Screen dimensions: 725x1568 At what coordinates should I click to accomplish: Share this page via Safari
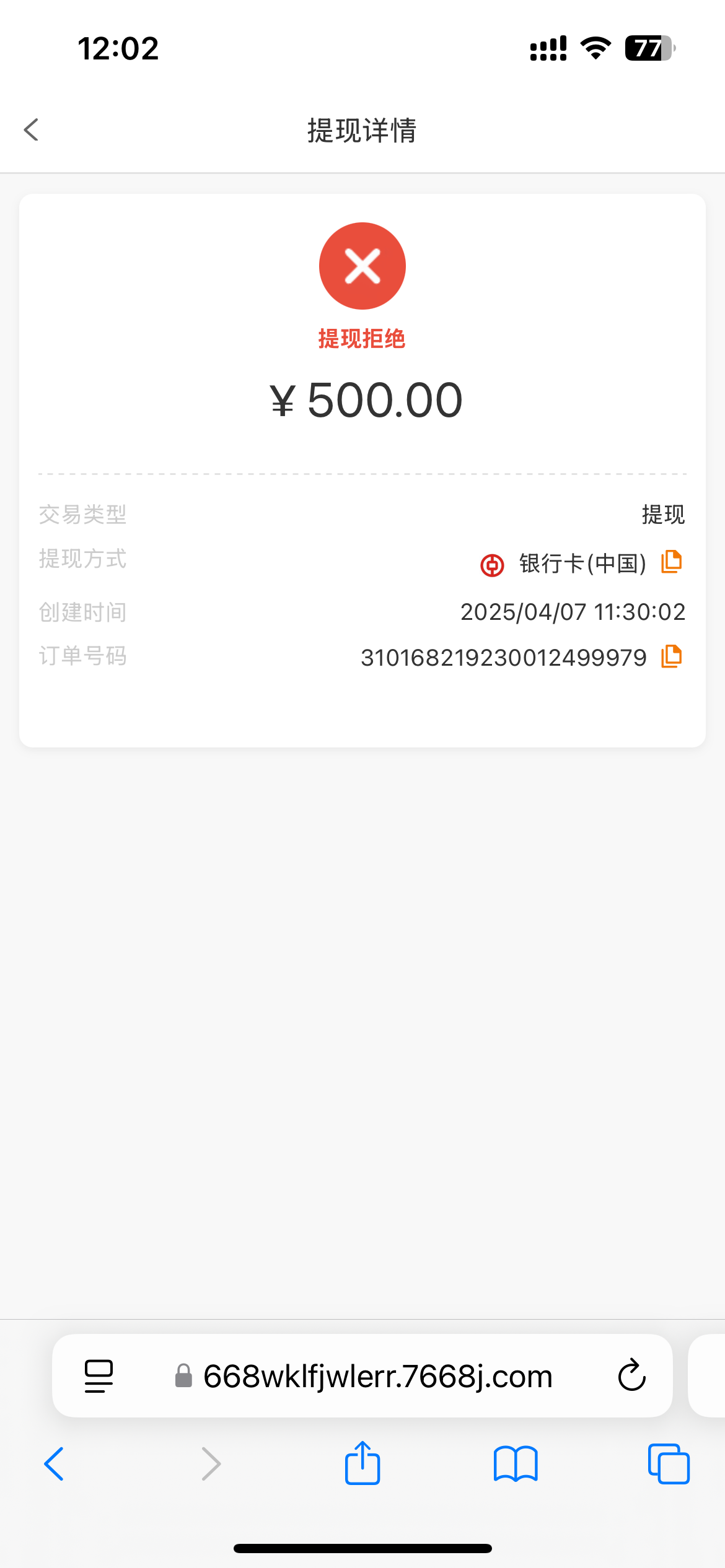pyautogui.click(x=362, y=1463)
